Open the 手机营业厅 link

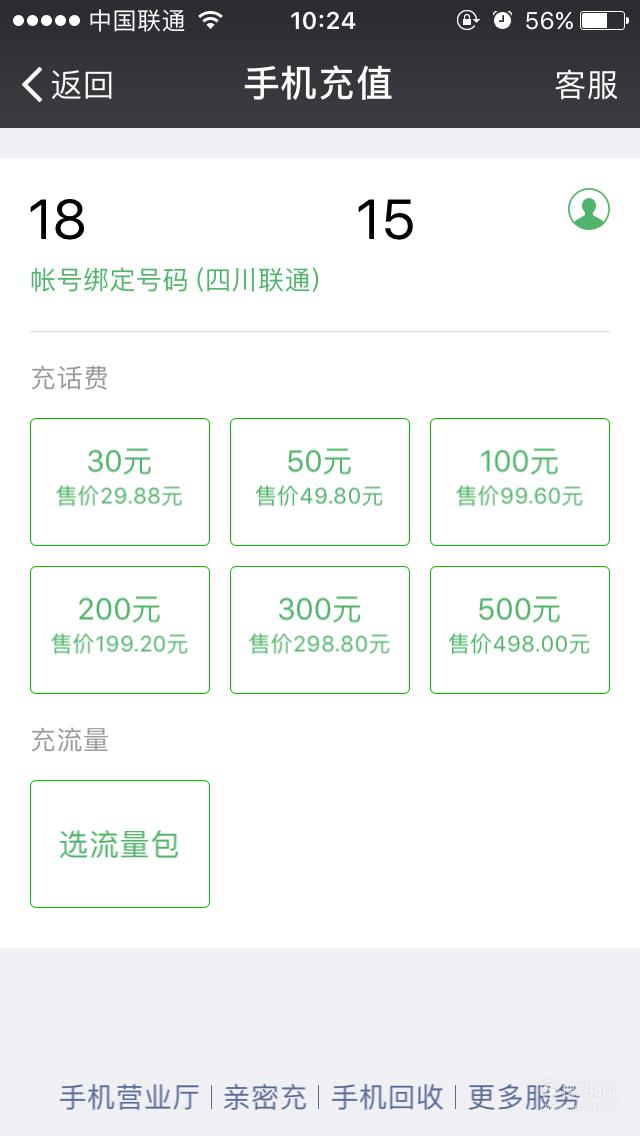(x=129, y=1097)
